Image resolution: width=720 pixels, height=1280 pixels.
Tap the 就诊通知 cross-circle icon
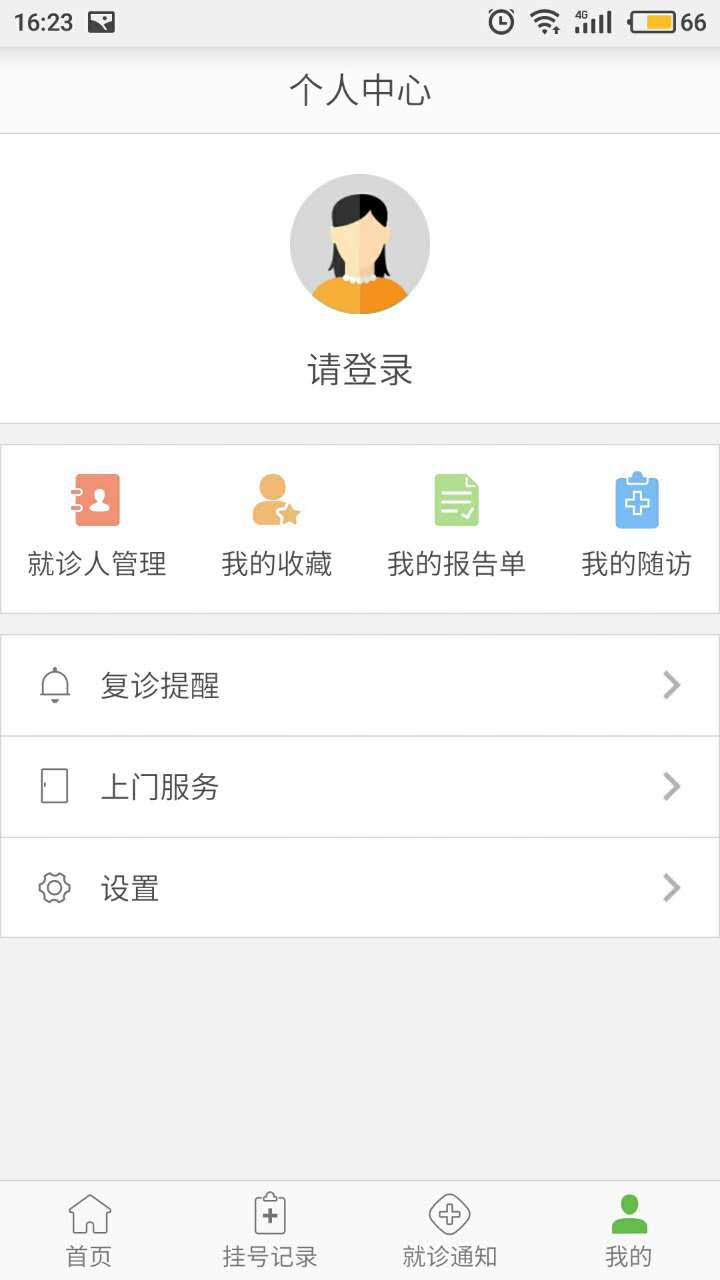pos(449,1212)
